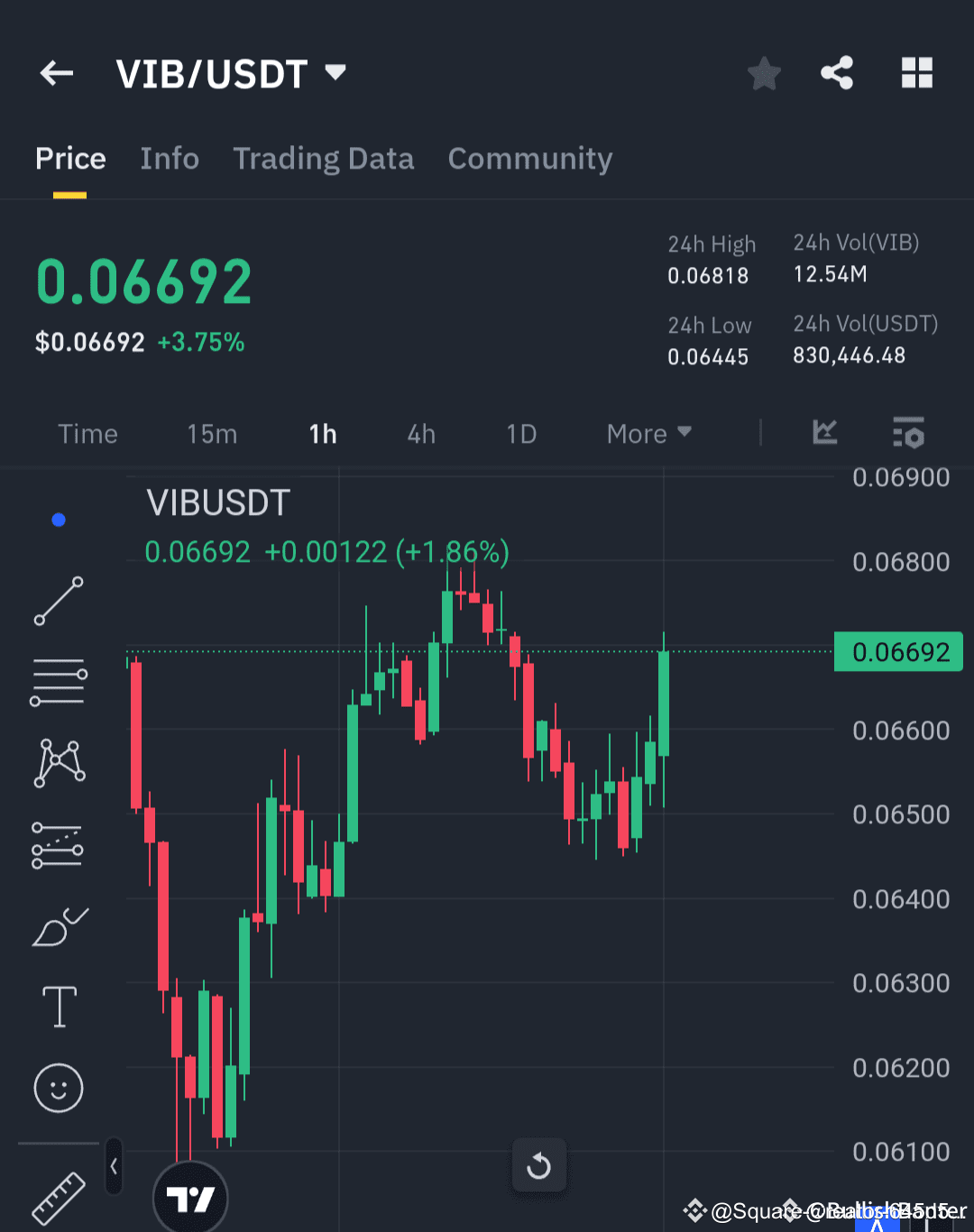
Task: Open the emoji sticker tool
Action: click(x=58, y=1089)
